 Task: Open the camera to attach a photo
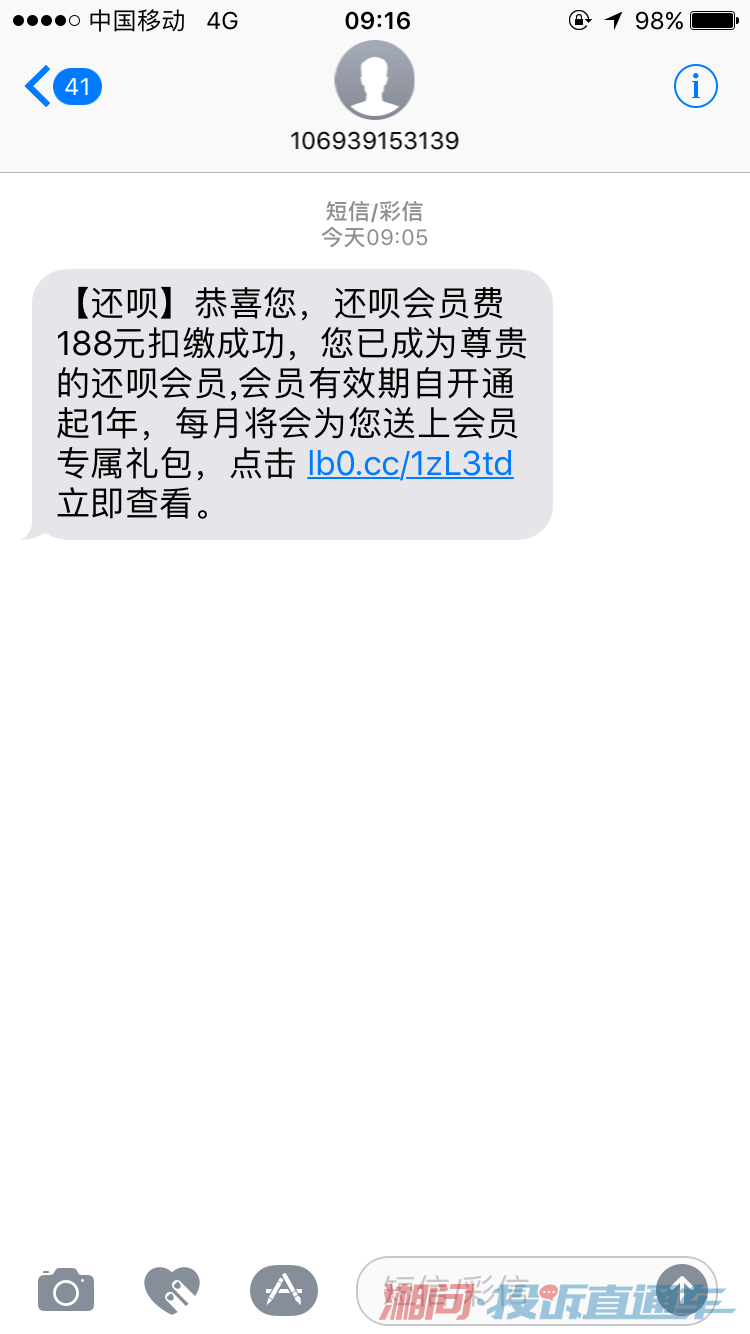[x=66, y=1290]
